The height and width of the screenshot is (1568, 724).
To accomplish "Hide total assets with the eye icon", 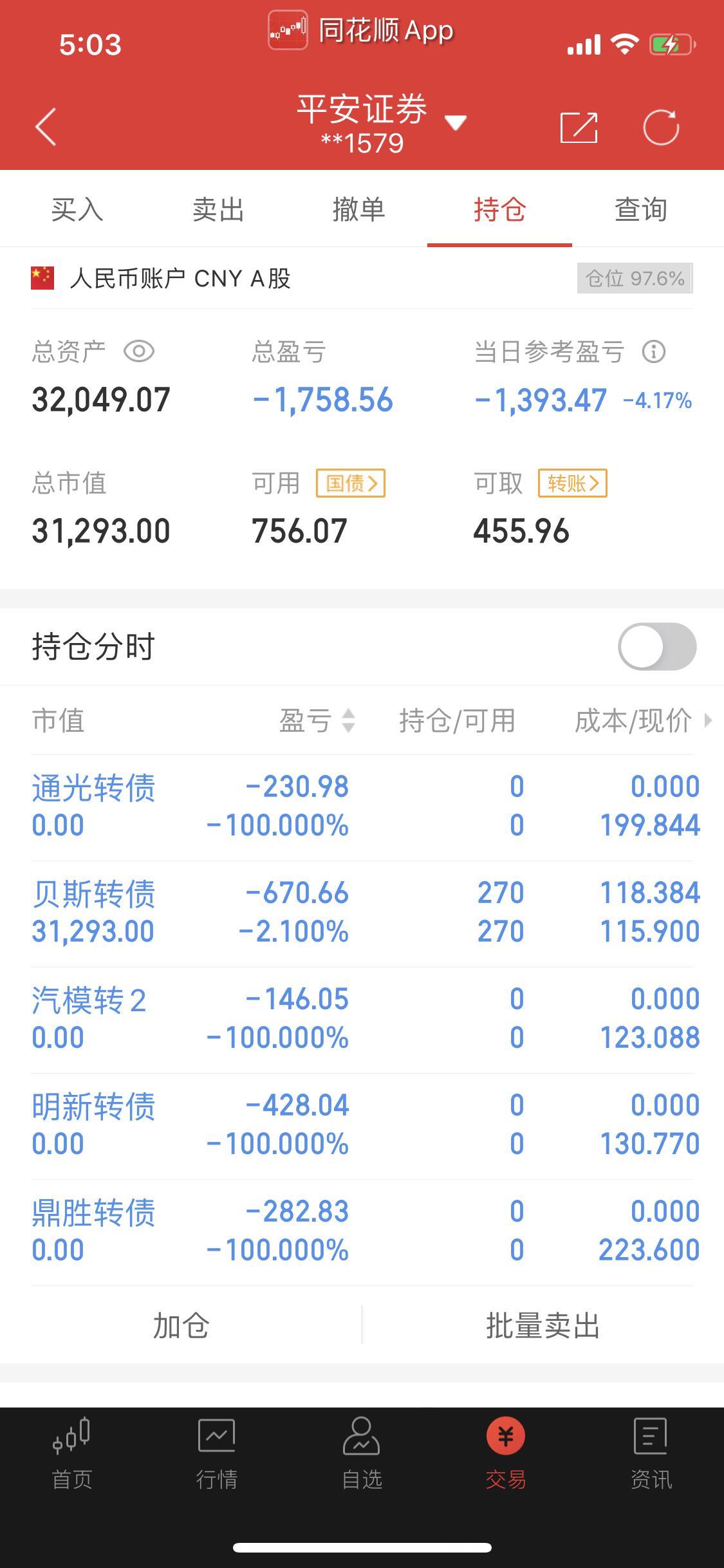I will 139,351.
